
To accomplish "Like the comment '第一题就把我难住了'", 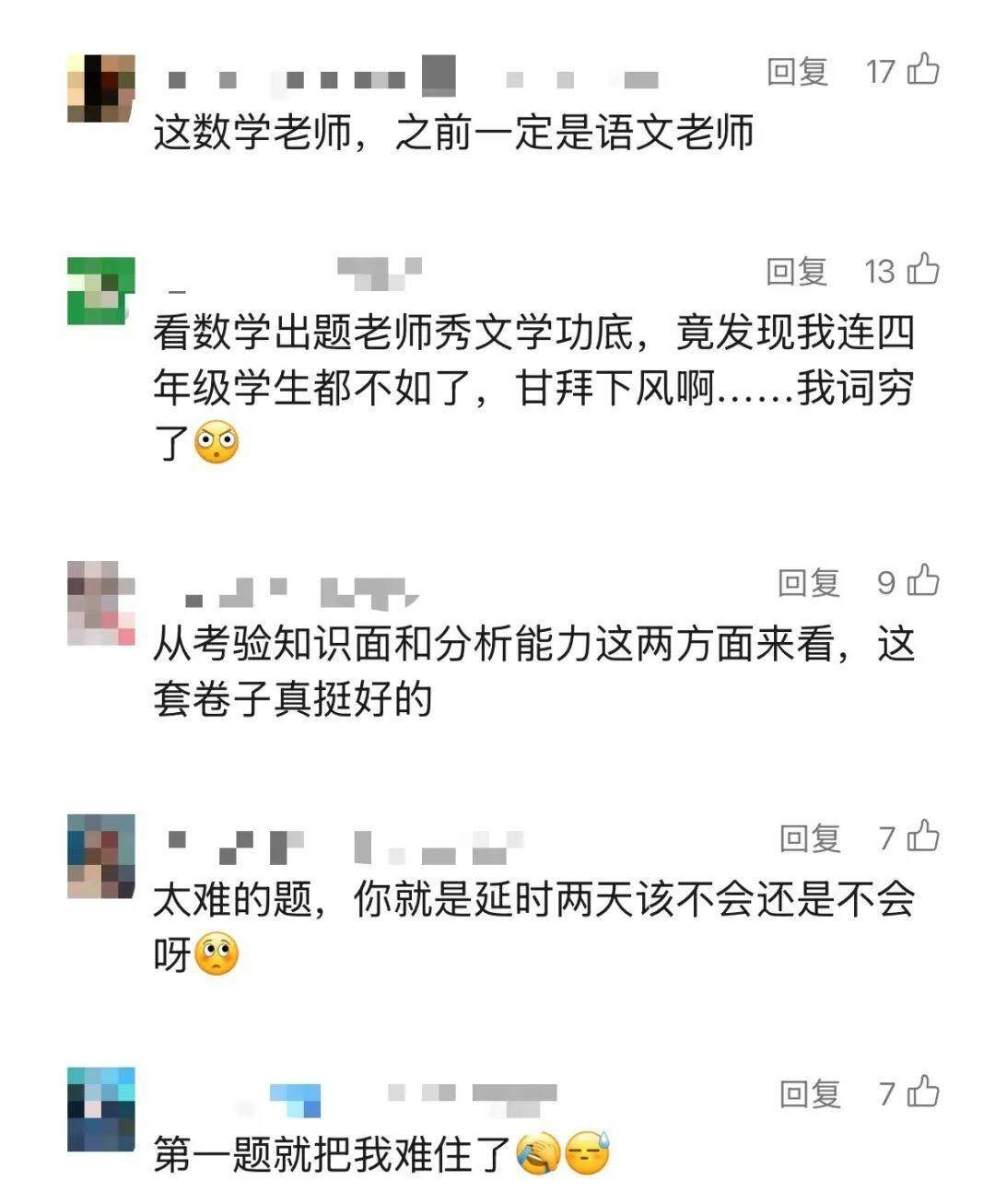I will (x=923, y=1093).
